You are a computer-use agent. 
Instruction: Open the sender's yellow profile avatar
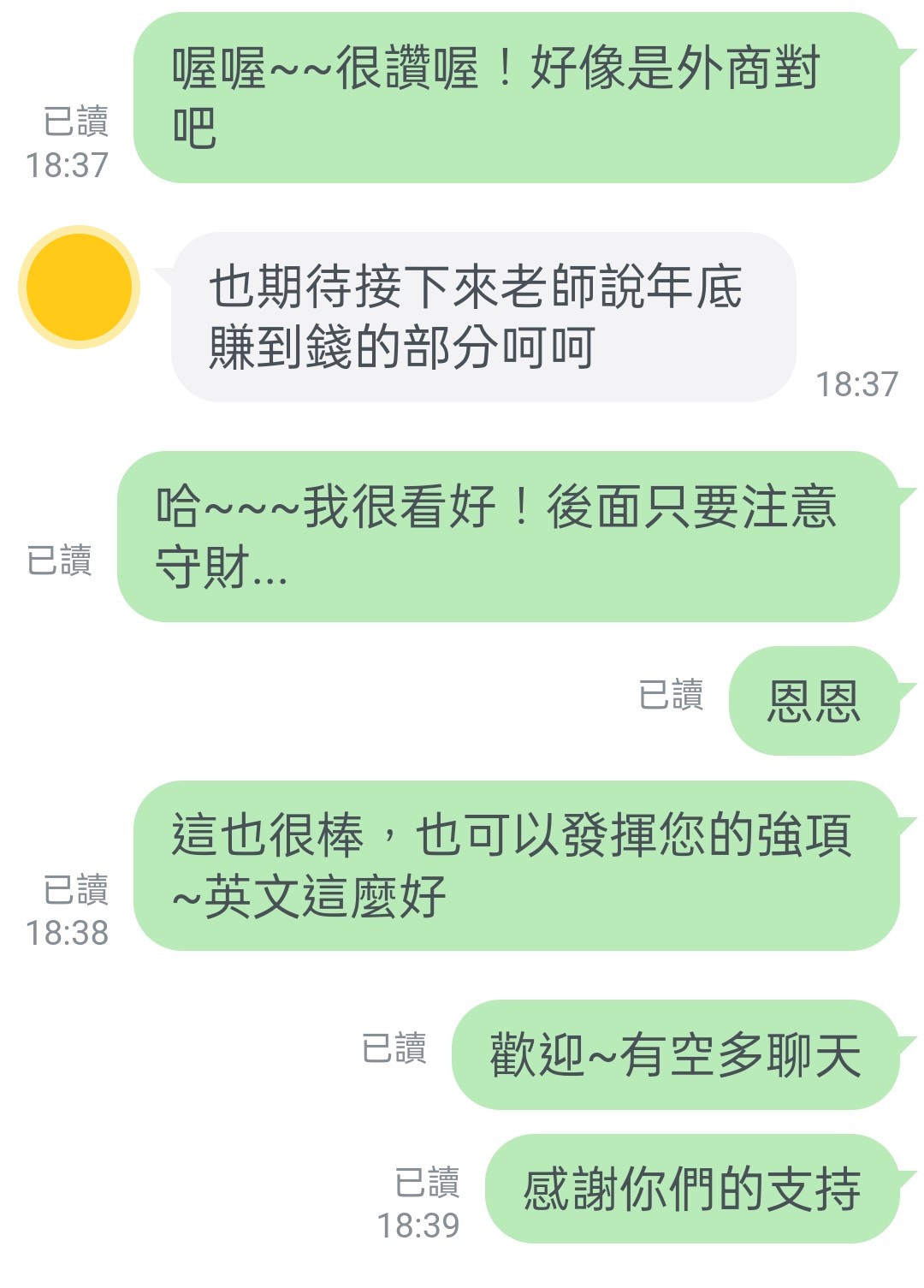click(79, 288)
